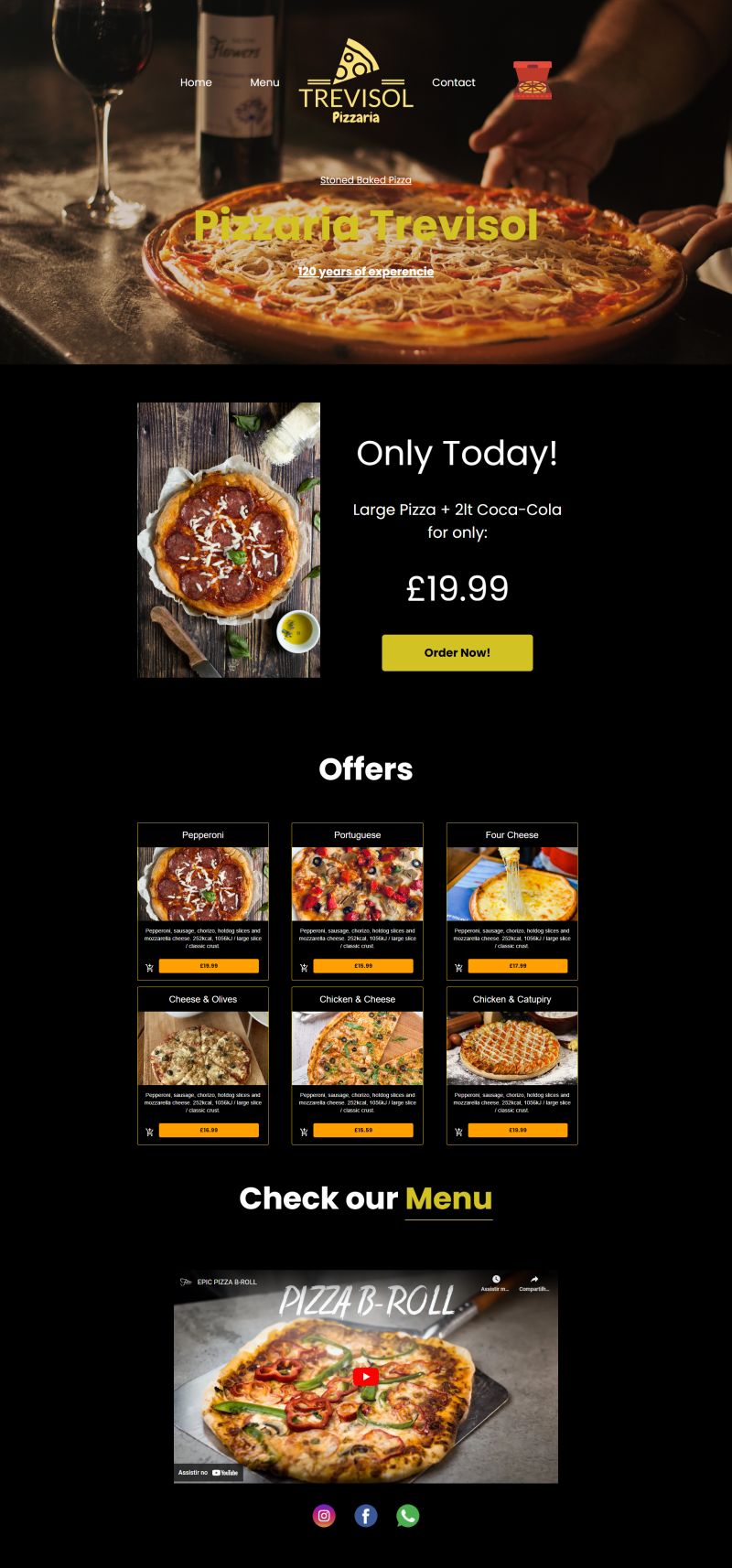Open the Menu nav link
The image size is (732, 1568).
coord(264,82)
